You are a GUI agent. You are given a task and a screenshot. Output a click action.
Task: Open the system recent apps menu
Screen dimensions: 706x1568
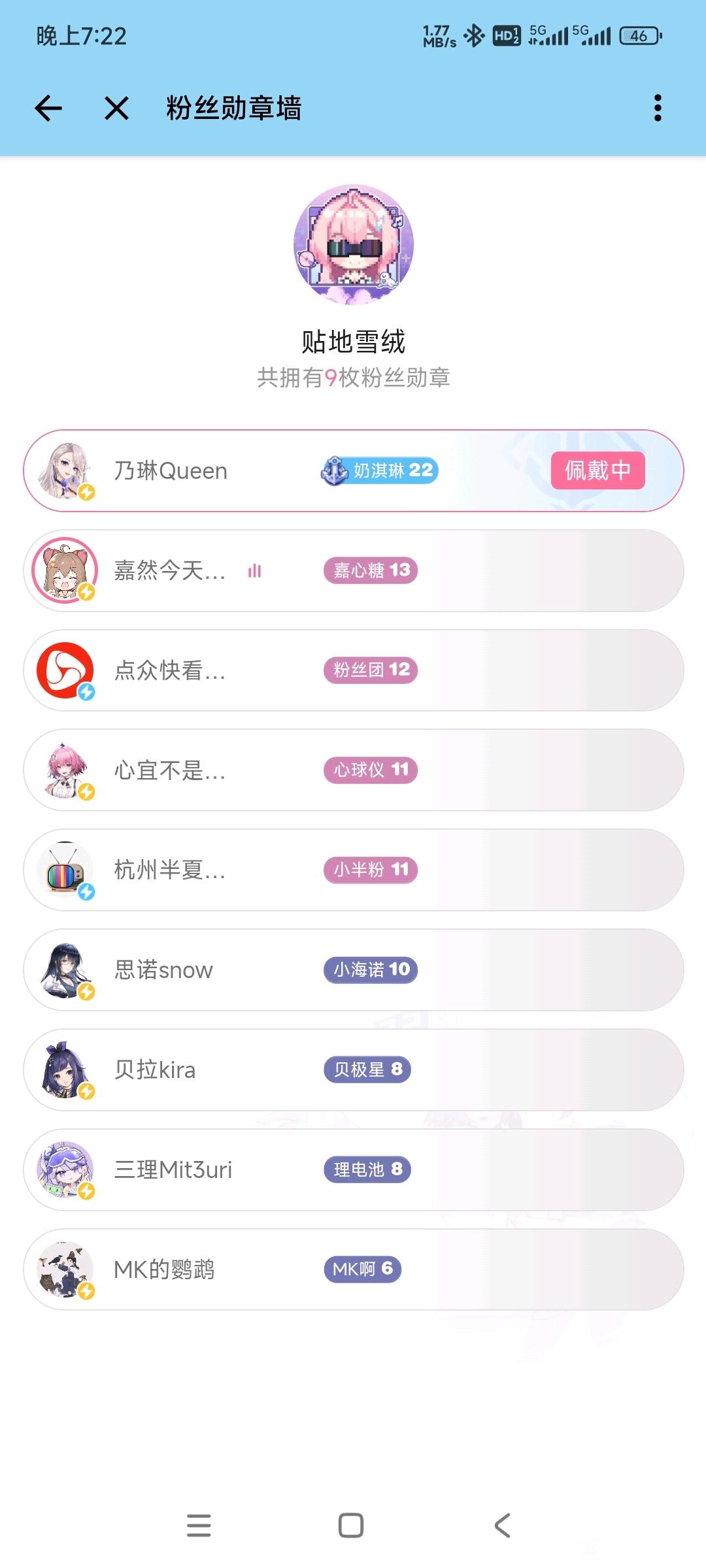(x=199, y=1526)
